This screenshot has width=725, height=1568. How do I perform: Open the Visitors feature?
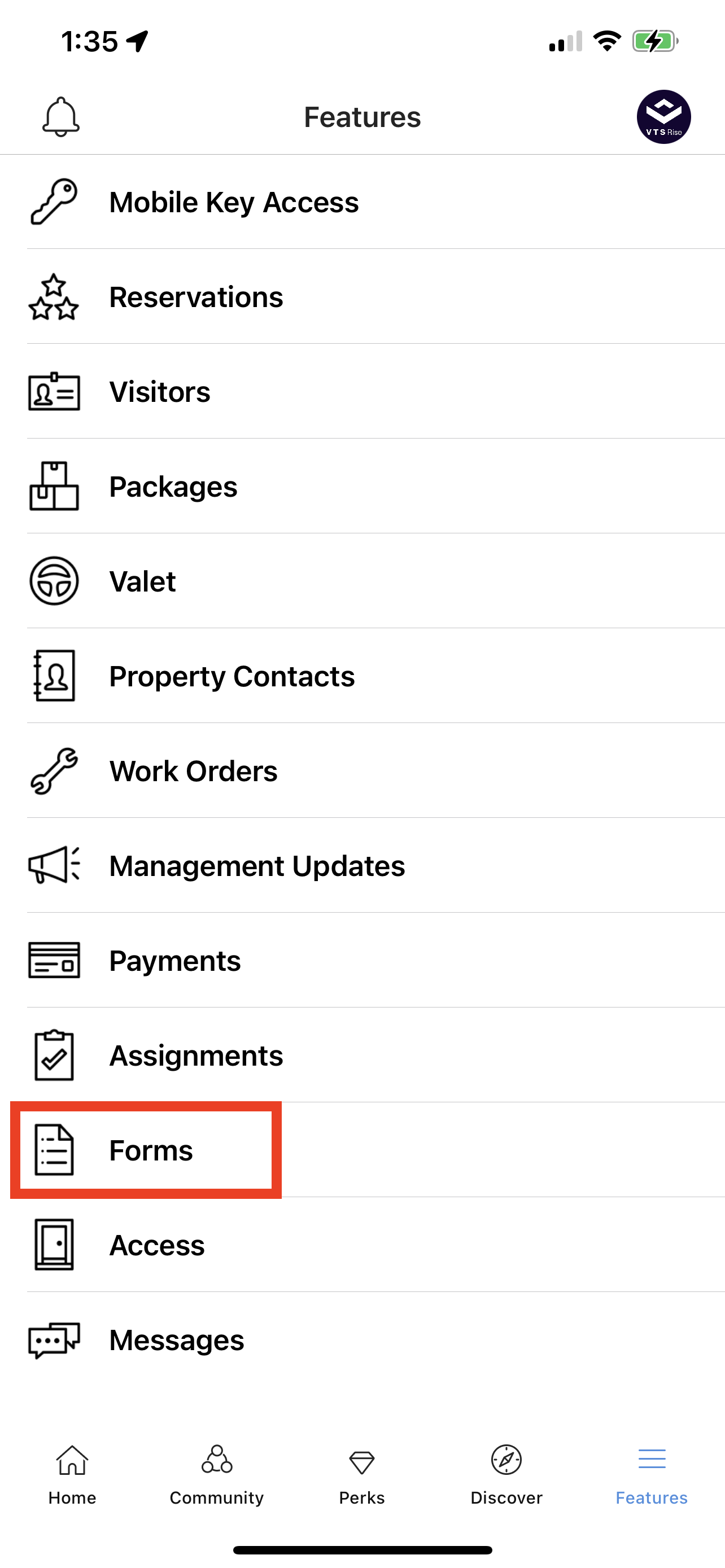(159, 392)
